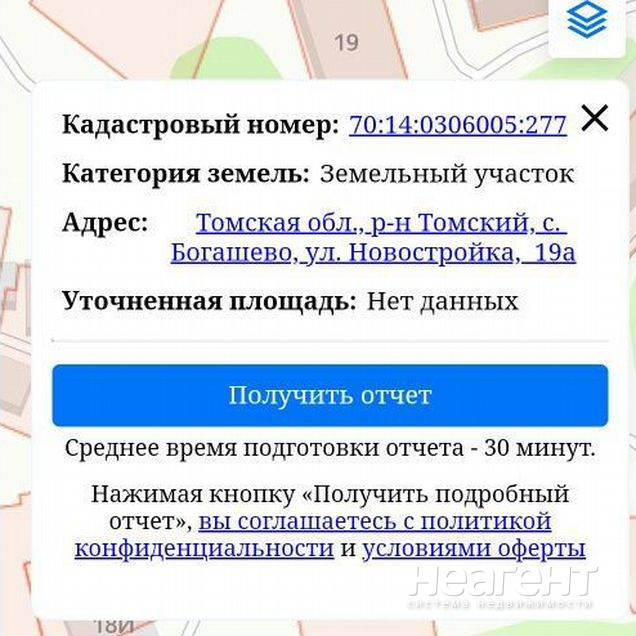
Task: Open the условиями оферты link
Action: [473, 548]
